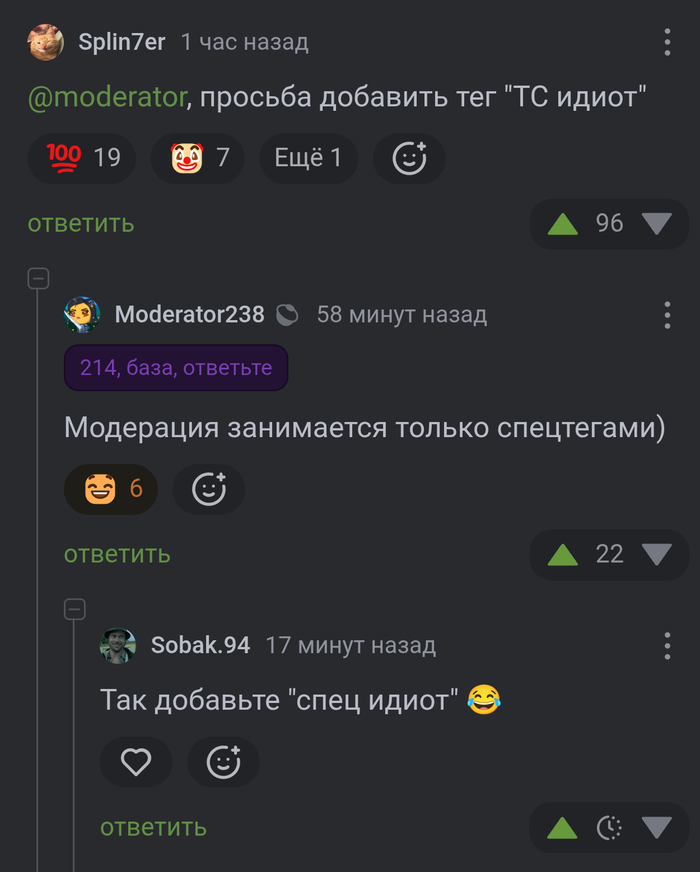Reply to Splin7er's comment
This screenshot has width=700, height=872.
[x=80, y=223]
